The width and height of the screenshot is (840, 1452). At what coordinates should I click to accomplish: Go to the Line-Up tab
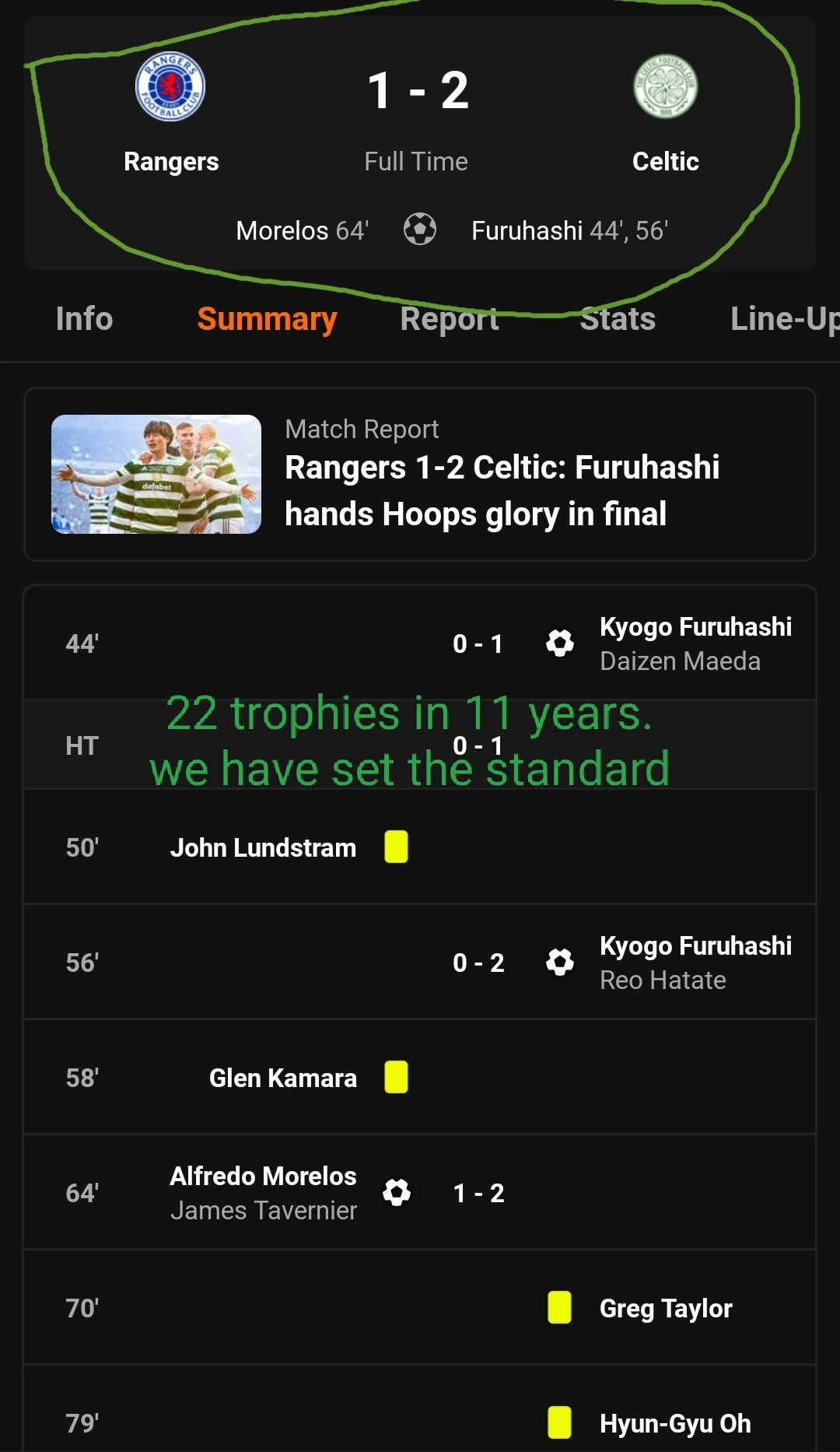point(782,319)
